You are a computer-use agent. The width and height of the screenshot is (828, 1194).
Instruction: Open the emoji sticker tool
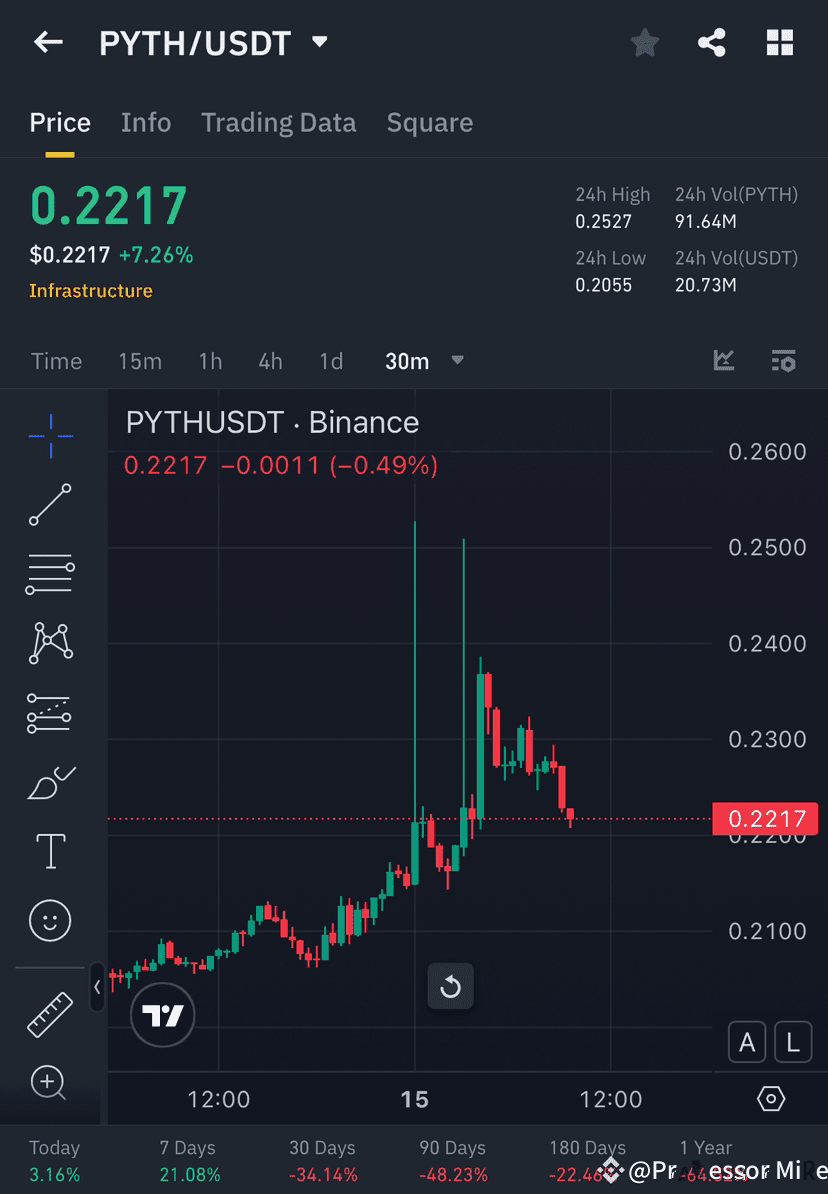tap(50, 920)
